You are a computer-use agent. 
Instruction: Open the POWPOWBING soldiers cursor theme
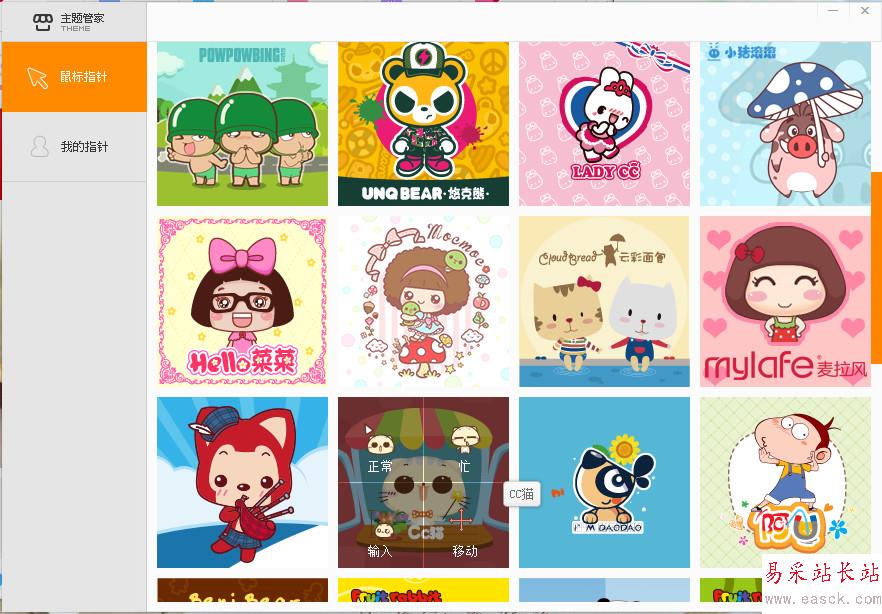coord(242,123)
